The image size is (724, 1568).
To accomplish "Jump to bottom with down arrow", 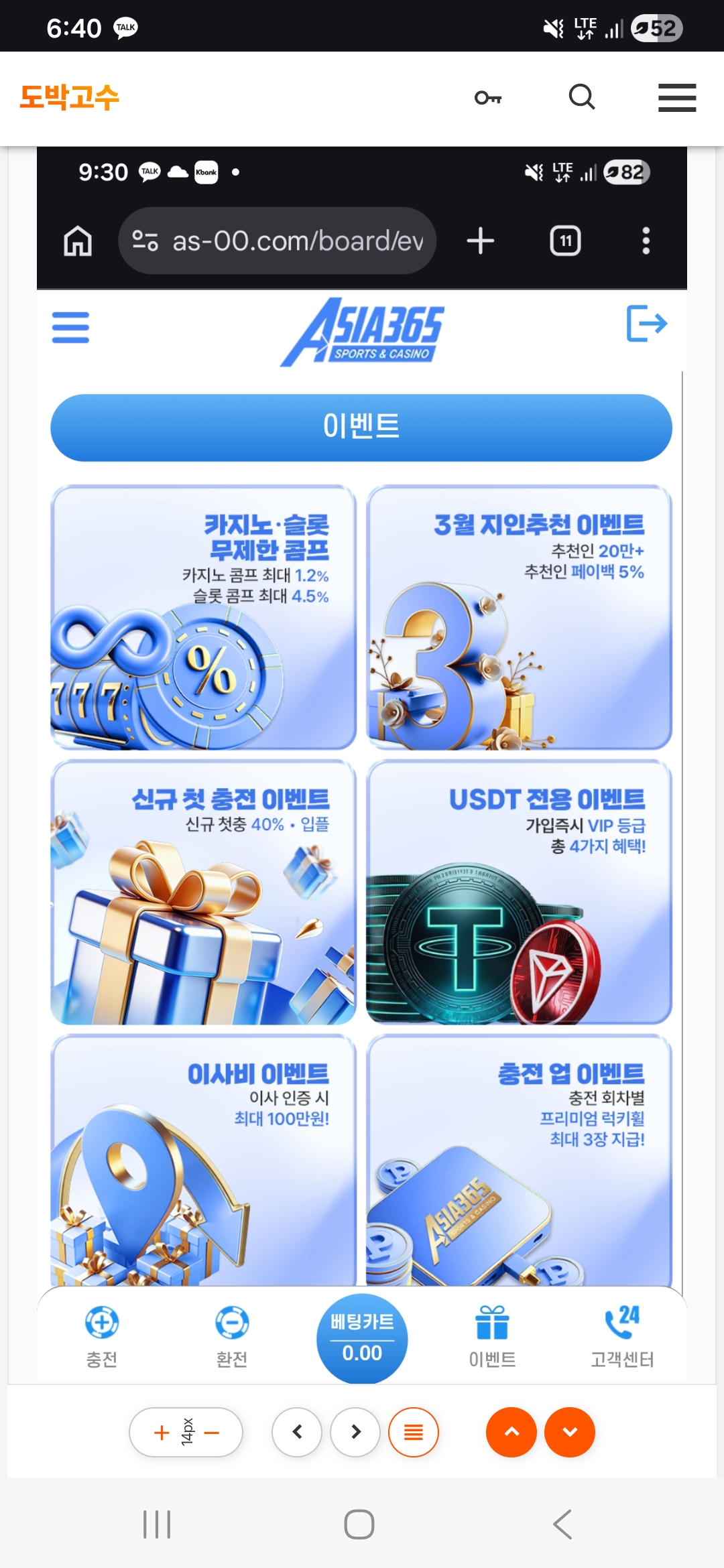I will click(x=570, y=1432).
